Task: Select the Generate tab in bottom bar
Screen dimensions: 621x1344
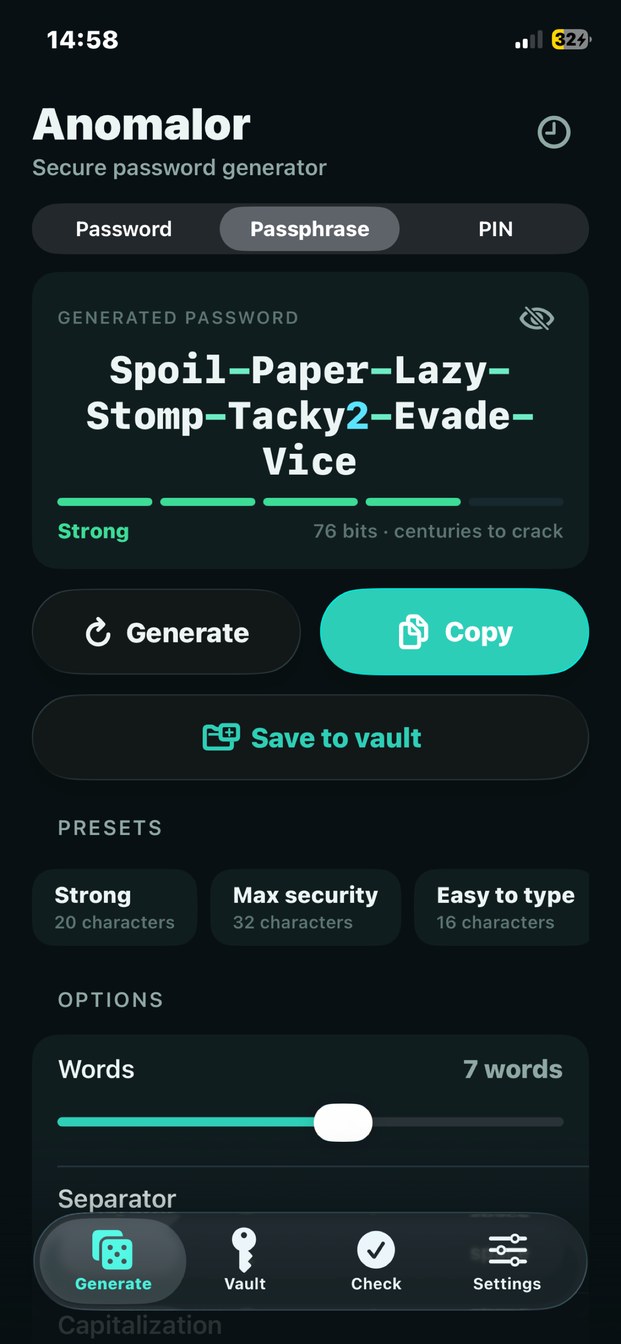Action: tap(113, 1261)
